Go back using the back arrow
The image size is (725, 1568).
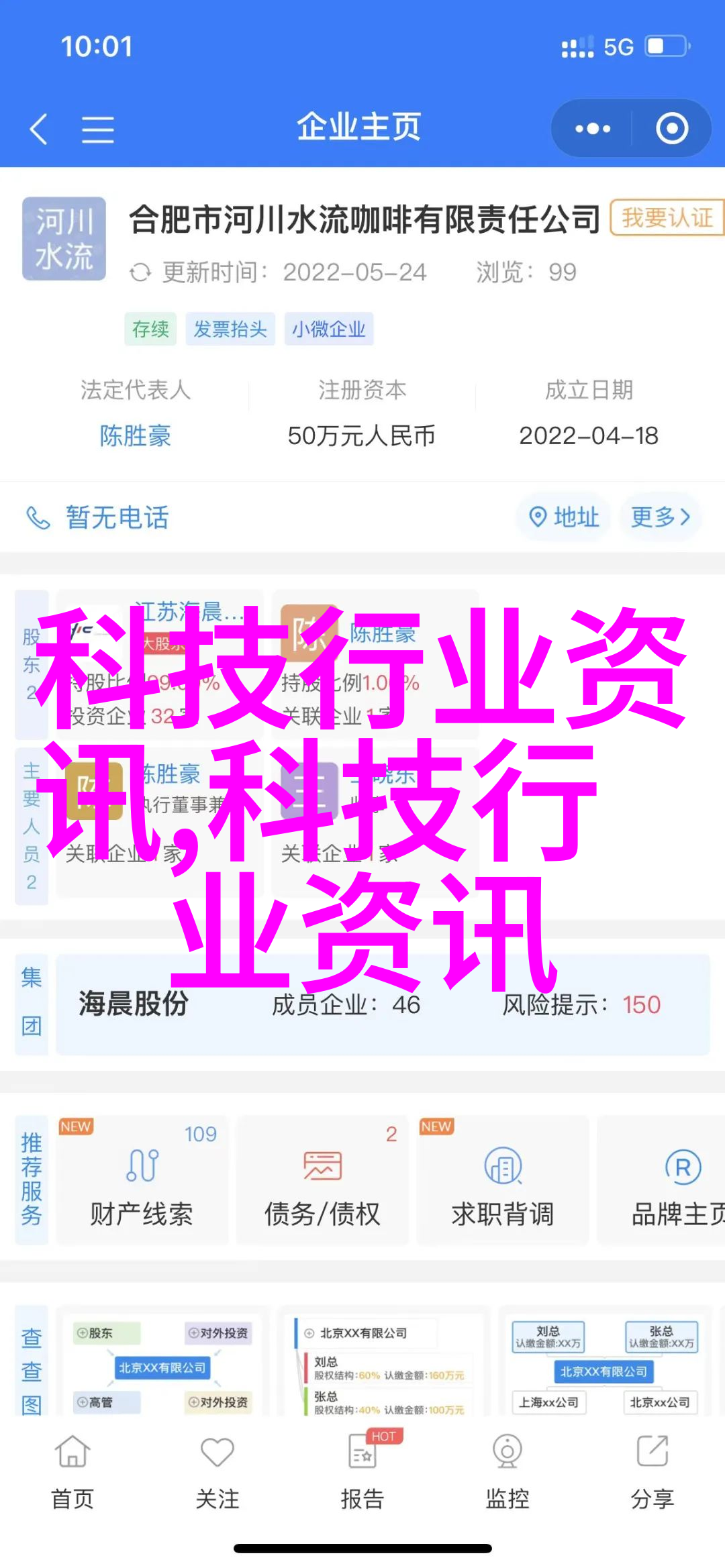[x=38, y=128]
